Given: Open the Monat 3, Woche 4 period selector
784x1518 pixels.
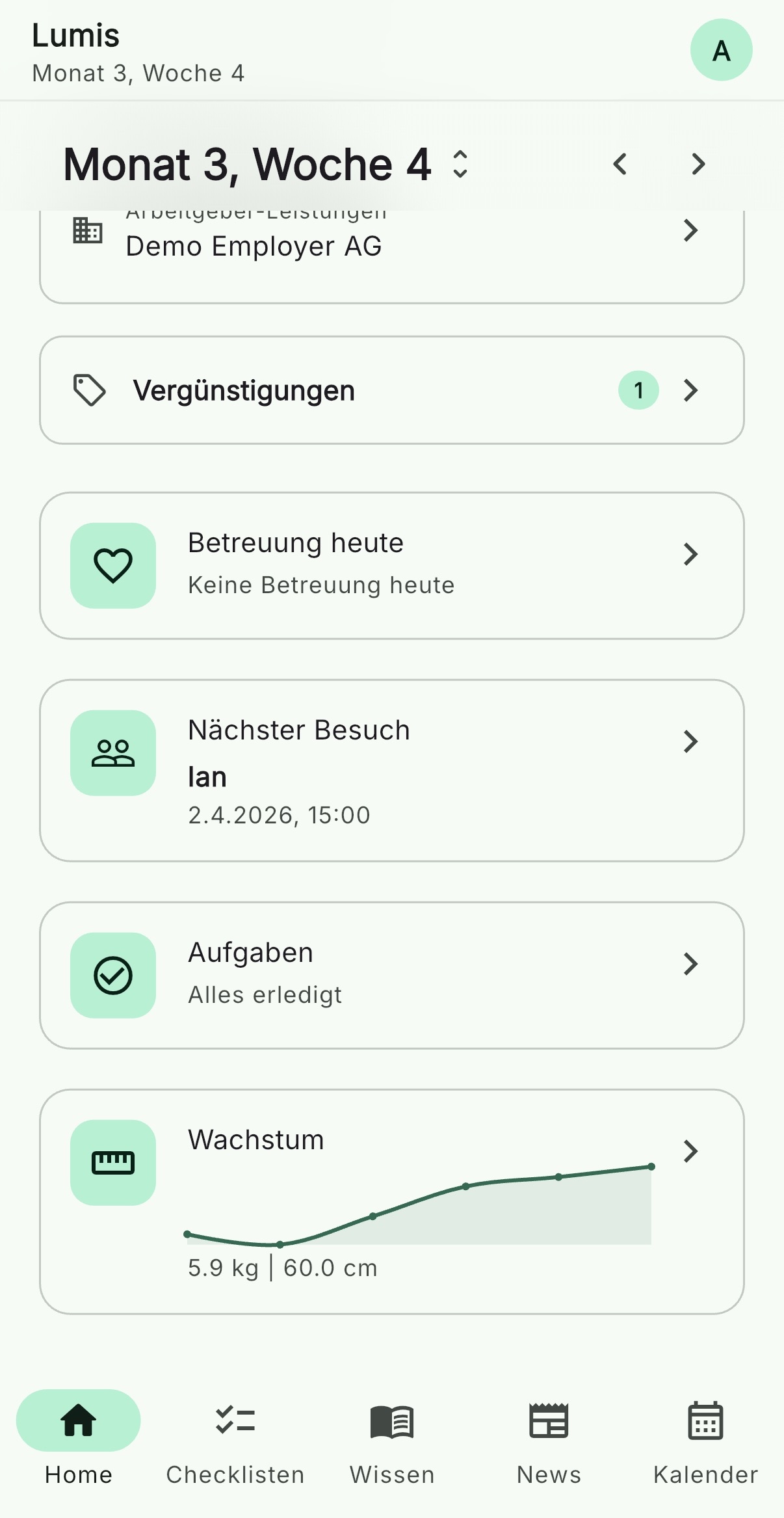Looking at the screenshot, I should click(263, 165).
